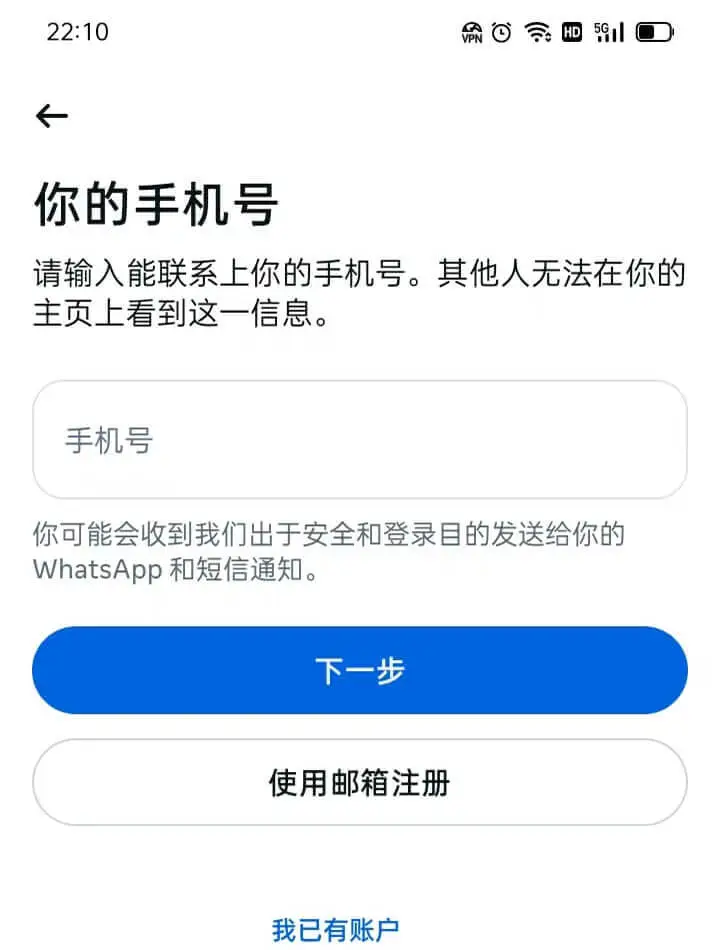Tap the alarm clock icon in status bar
This screenshot has width=720, height=950.
tap(501, 32)
